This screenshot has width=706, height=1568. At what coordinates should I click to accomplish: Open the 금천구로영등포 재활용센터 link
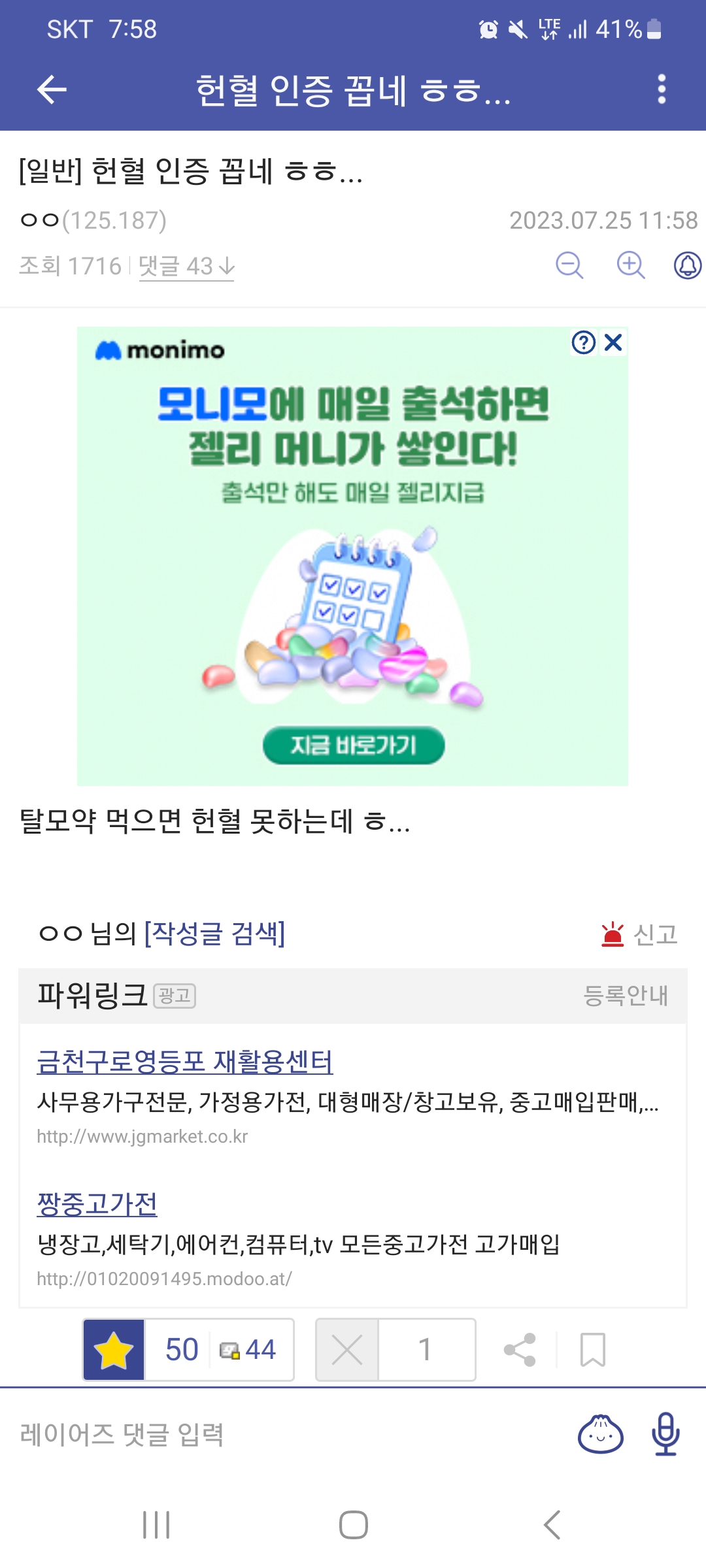185,1062
